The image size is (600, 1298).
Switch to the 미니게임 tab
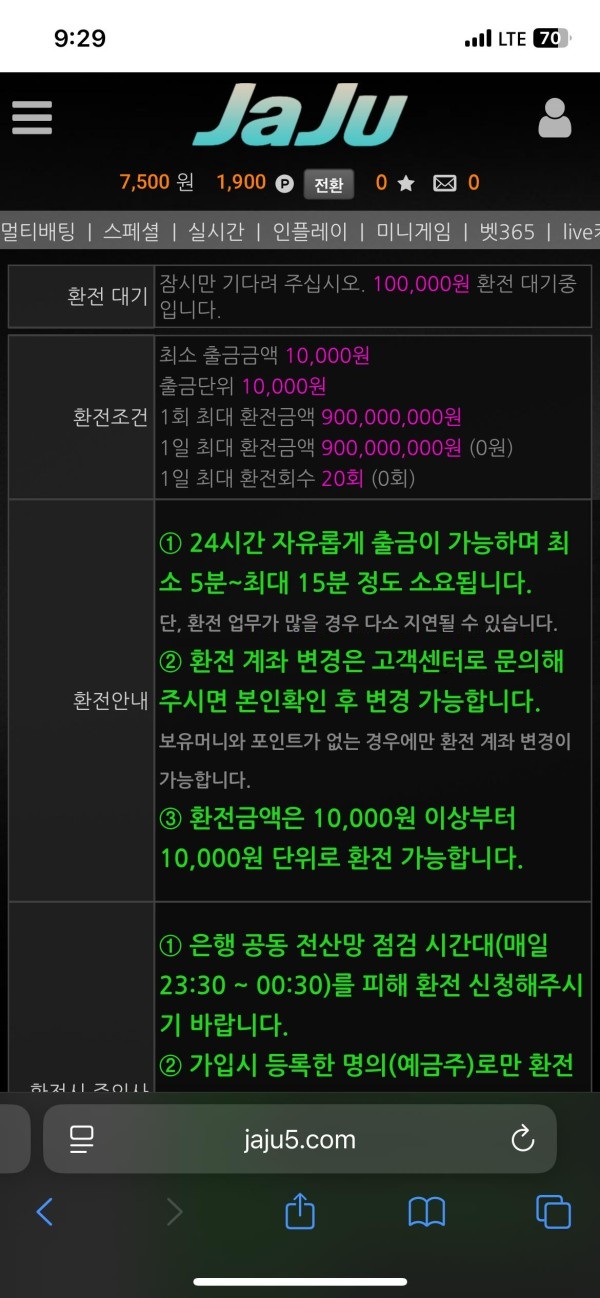tap(413, 232)
